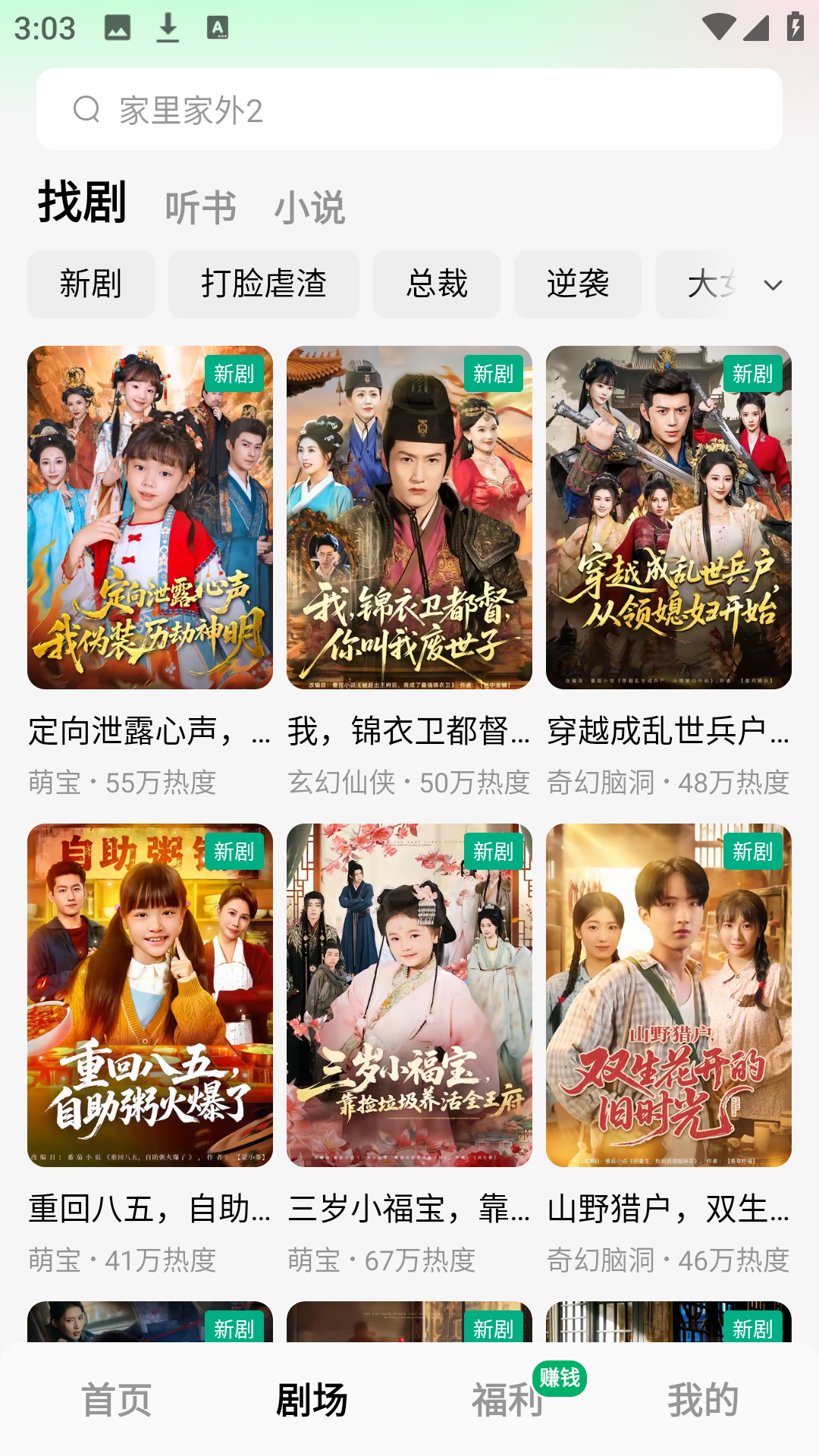Open the search box showing 家里家外2

(x=409, y=110)
